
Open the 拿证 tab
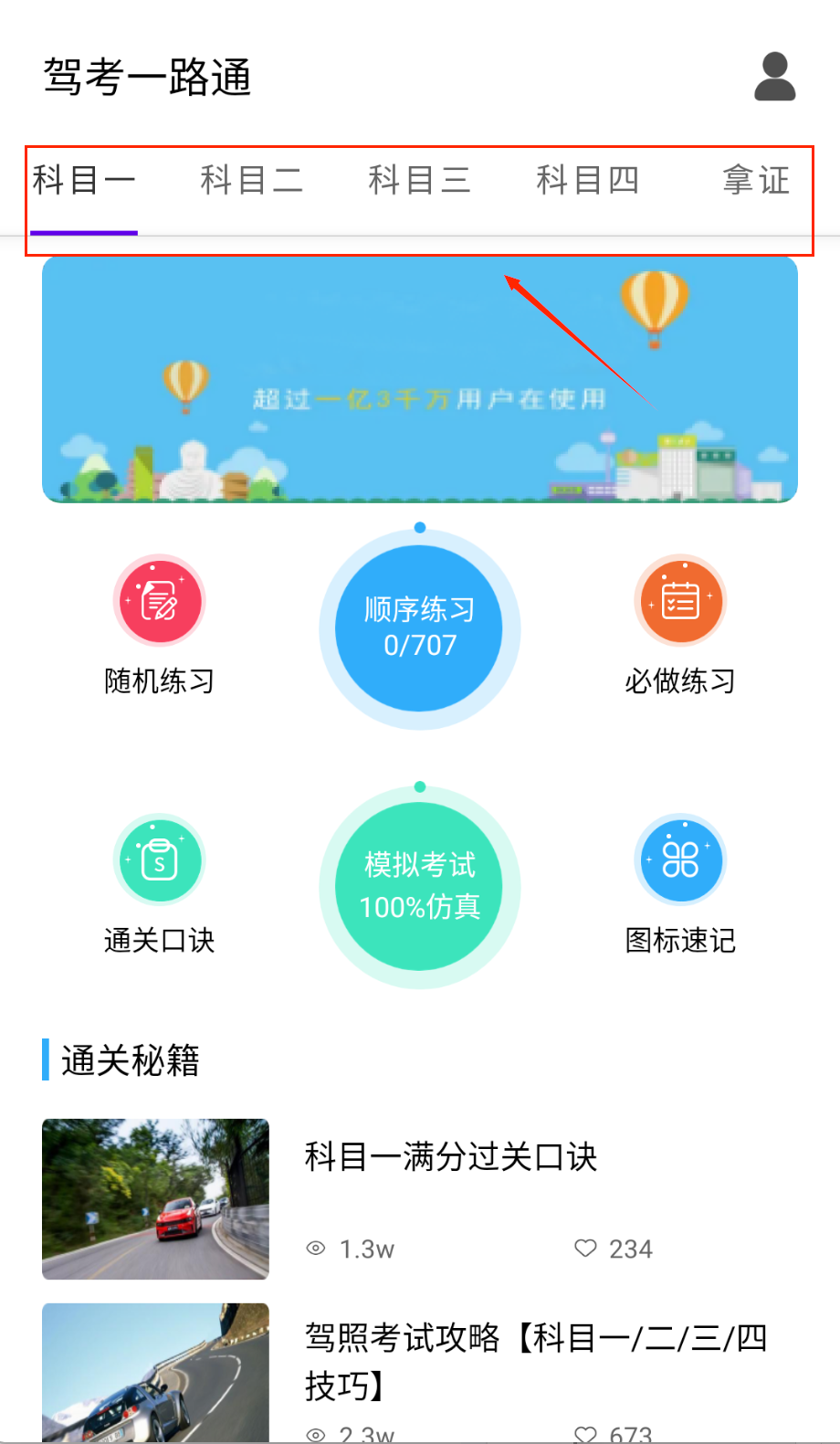755,181
